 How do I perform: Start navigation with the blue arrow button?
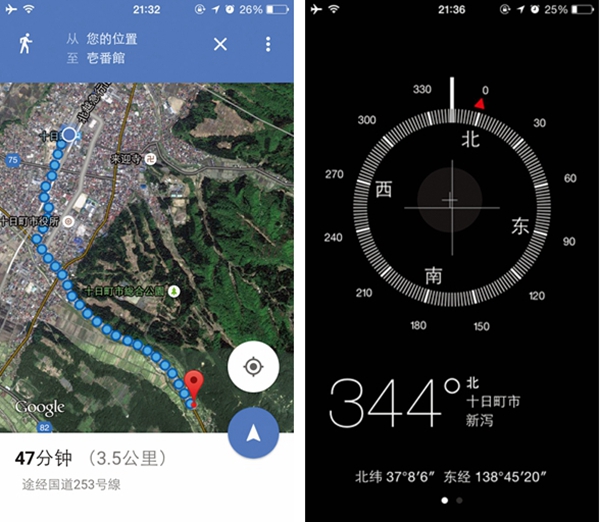click(x=253, y=433)
